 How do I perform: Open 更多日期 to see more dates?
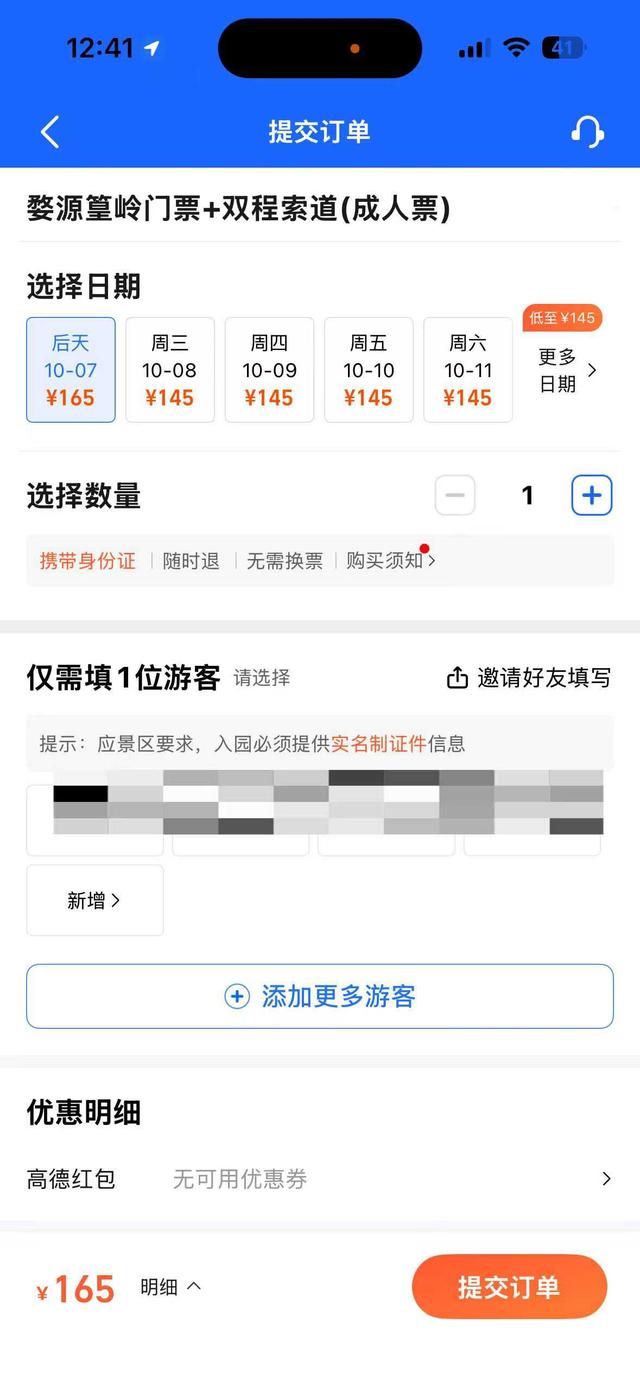[x=566, y=370]
